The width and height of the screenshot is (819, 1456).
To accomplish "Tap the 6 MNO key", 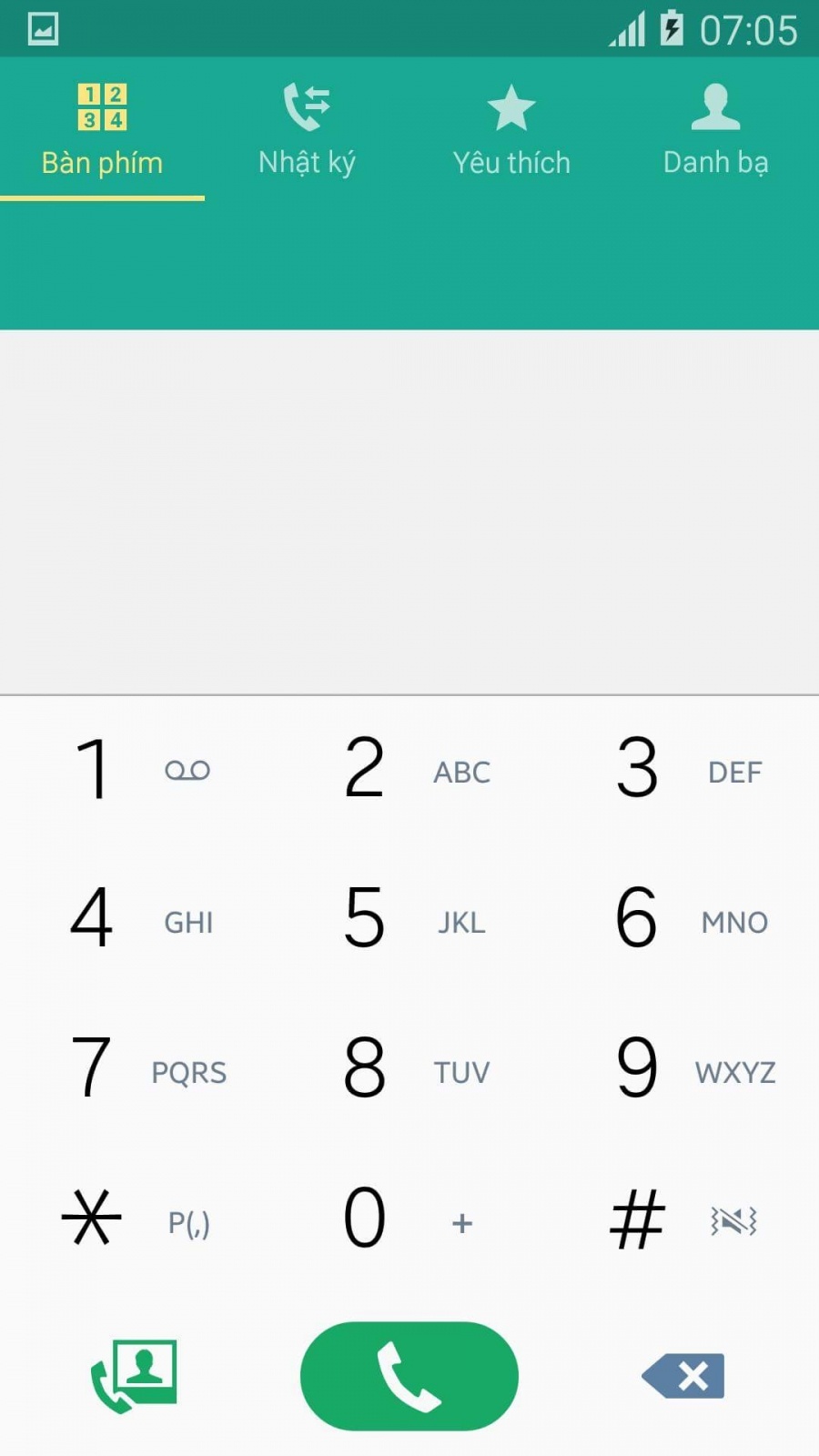I will [x=682, y=919].
